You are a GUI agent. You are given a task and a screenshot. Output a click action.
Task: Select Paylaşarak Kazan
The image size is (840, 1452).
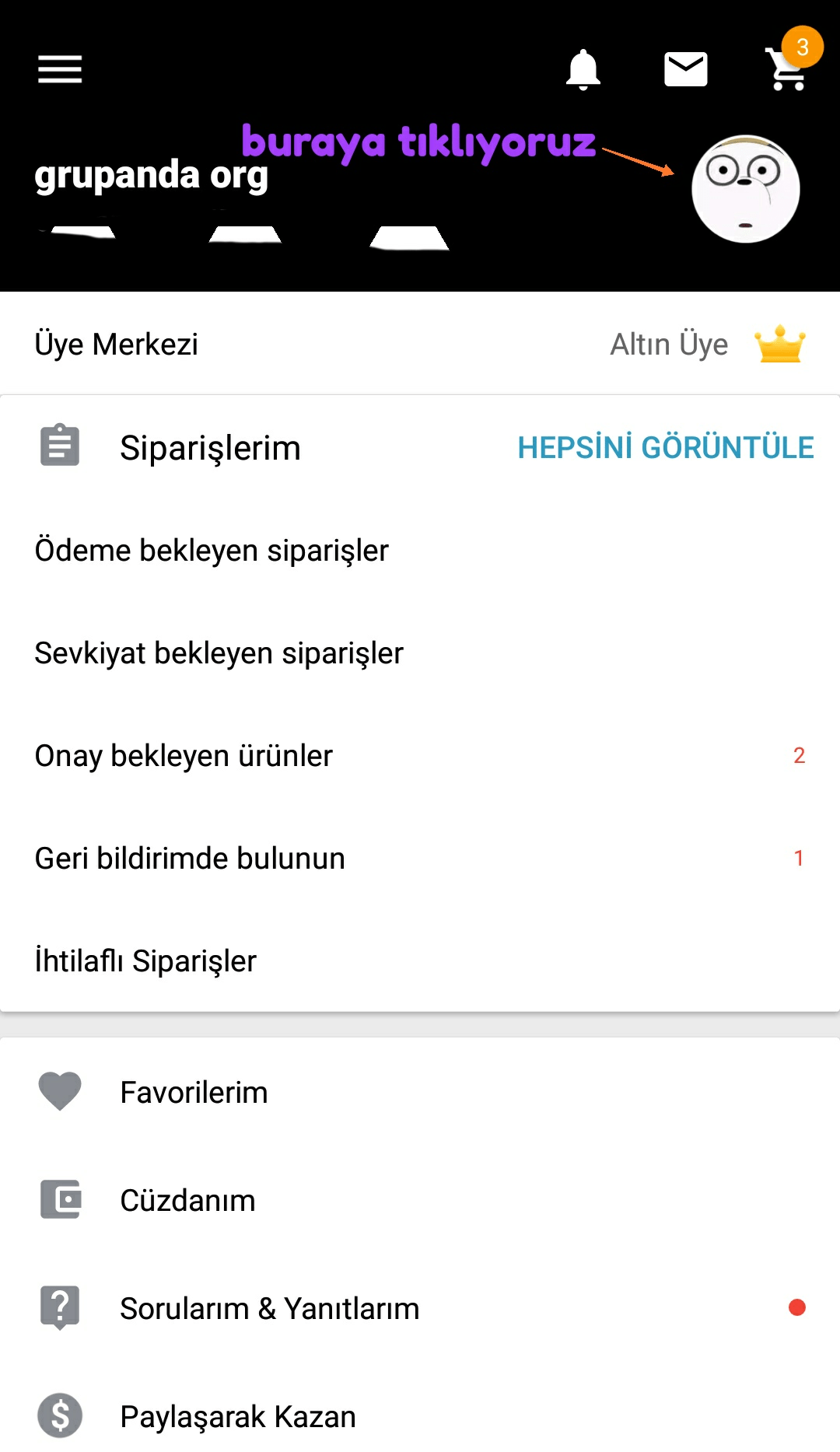click(x=420, y=1416)
